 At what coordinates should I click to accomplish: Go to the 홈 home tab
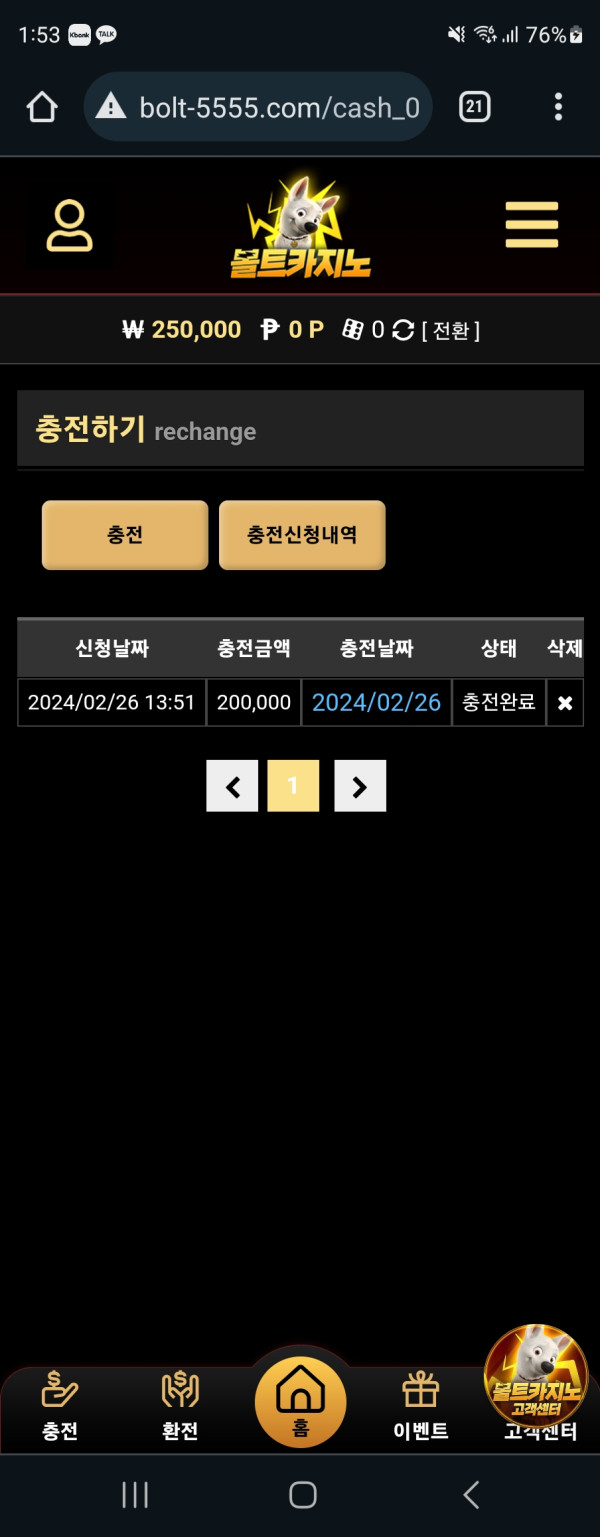pos(300,1402)
